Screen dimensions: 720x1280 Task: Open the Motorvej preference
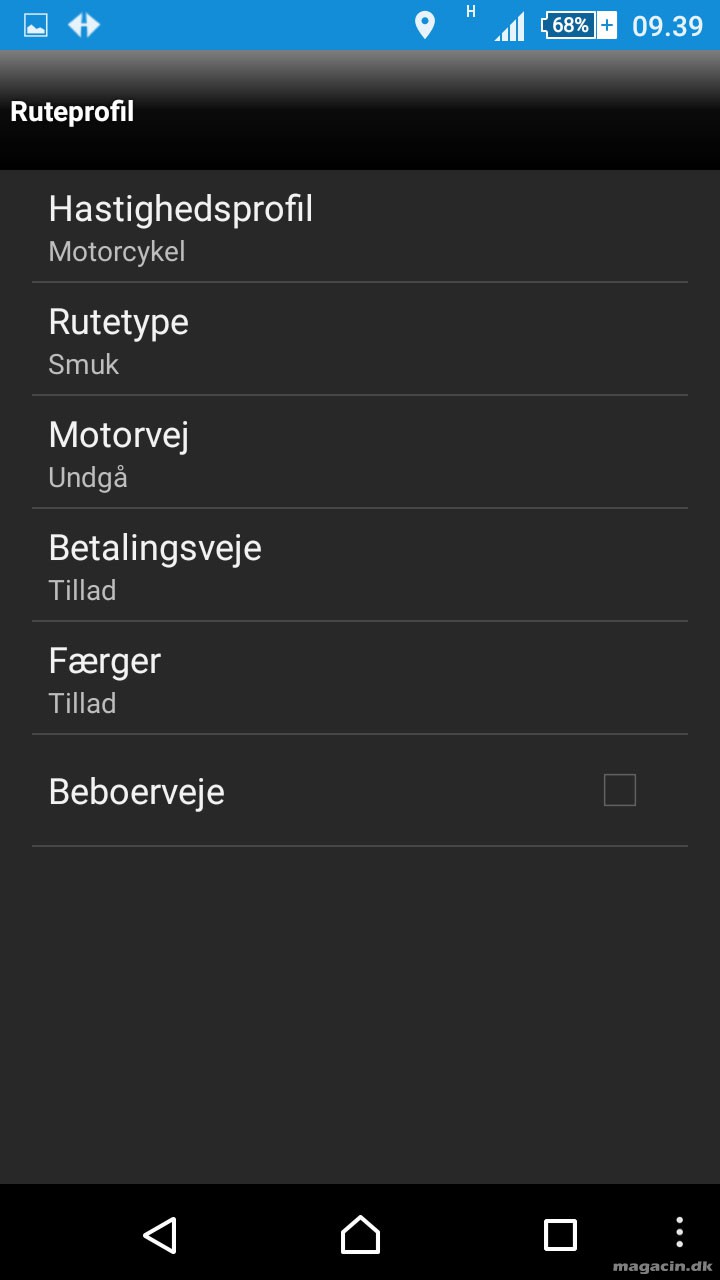[x=360, y=452]
